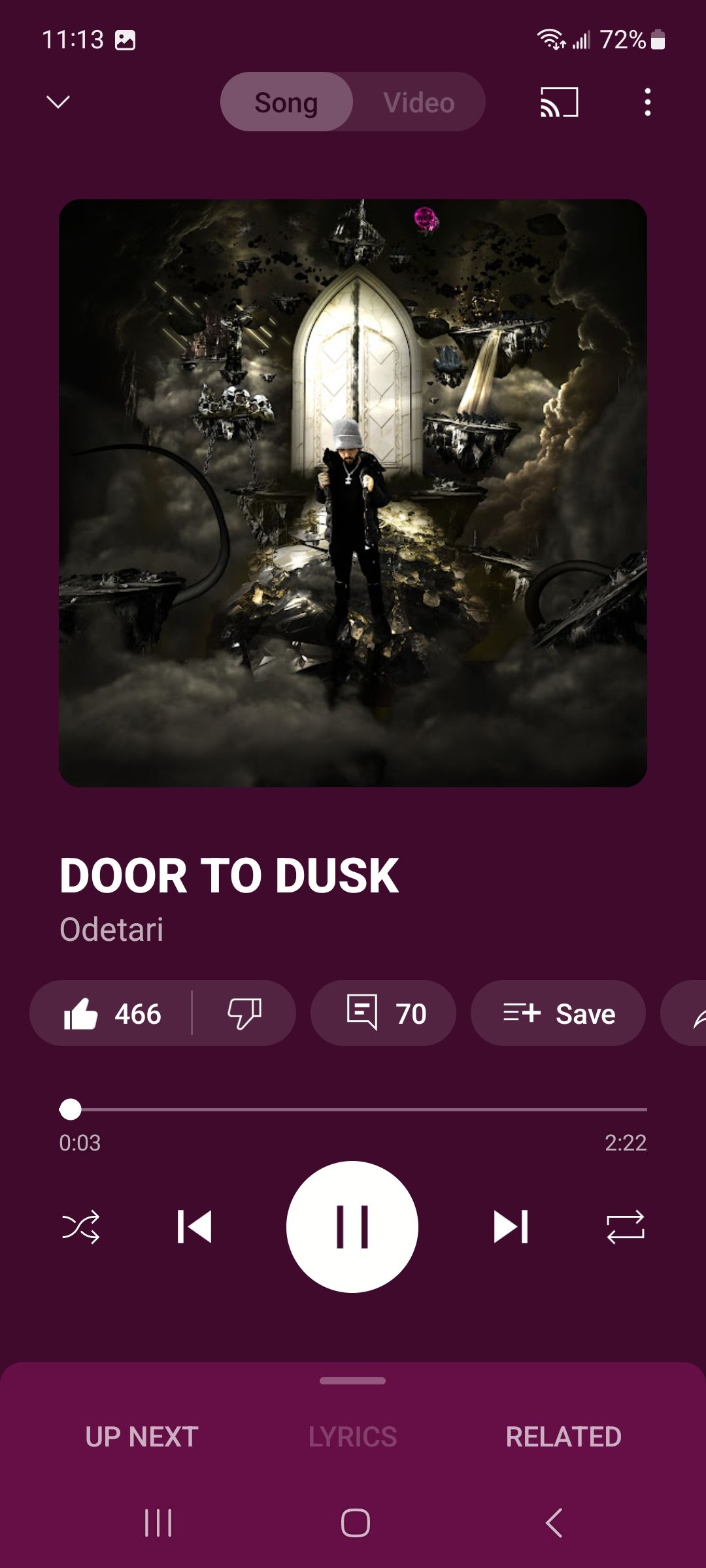
Task: Cast music to another device
Action: click(x=559, y=103)
